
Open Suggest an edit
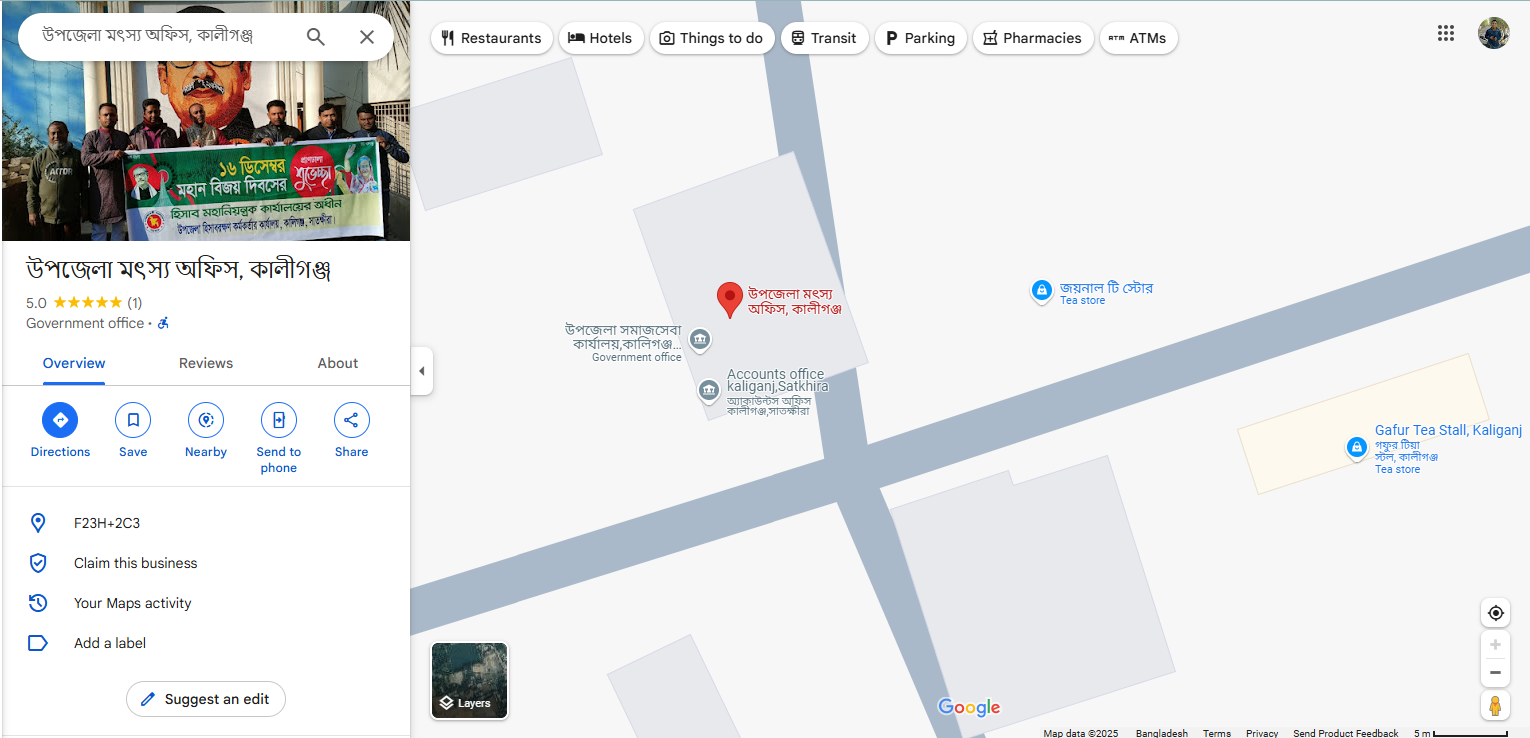pyautogui.click(x=206, y=699)
